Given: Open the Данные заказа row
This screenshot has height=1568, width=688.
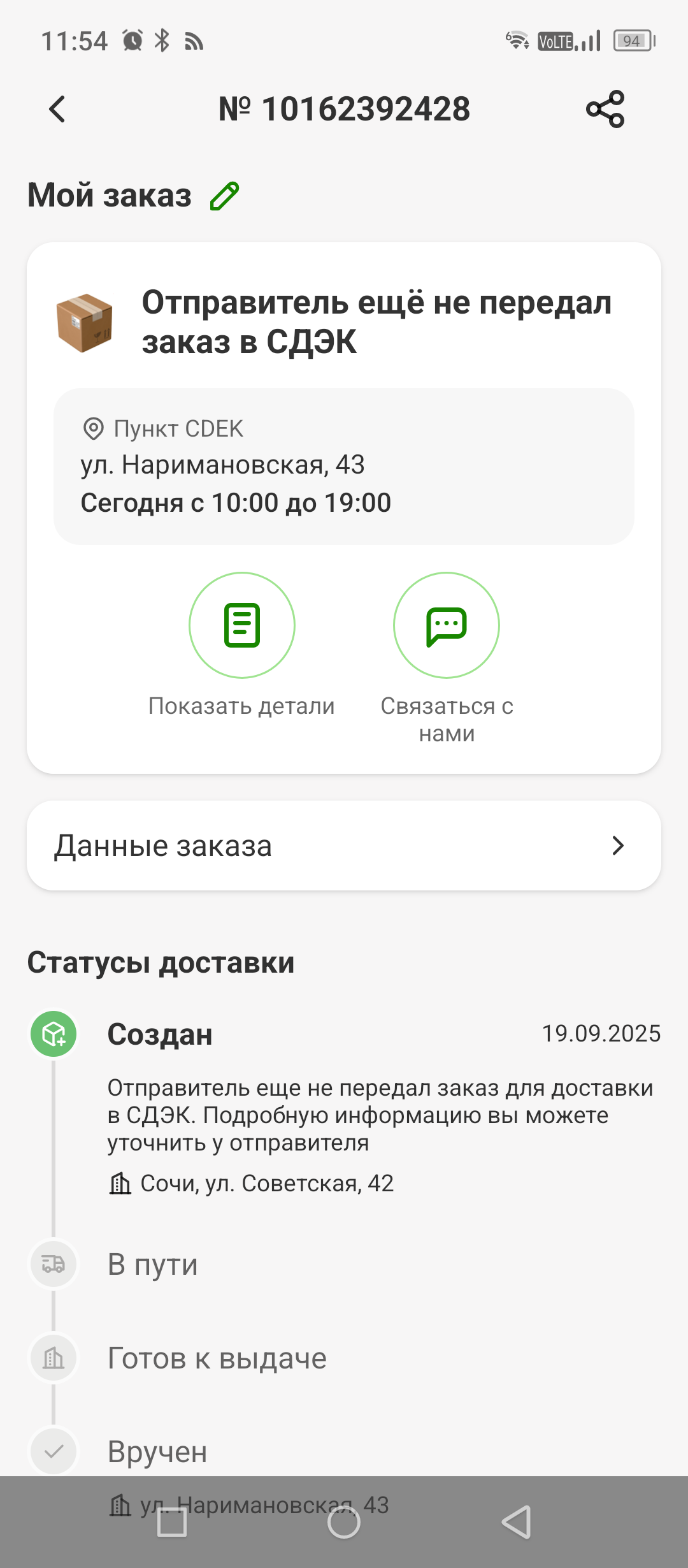Looking at the screenshot, I should 344,846.
